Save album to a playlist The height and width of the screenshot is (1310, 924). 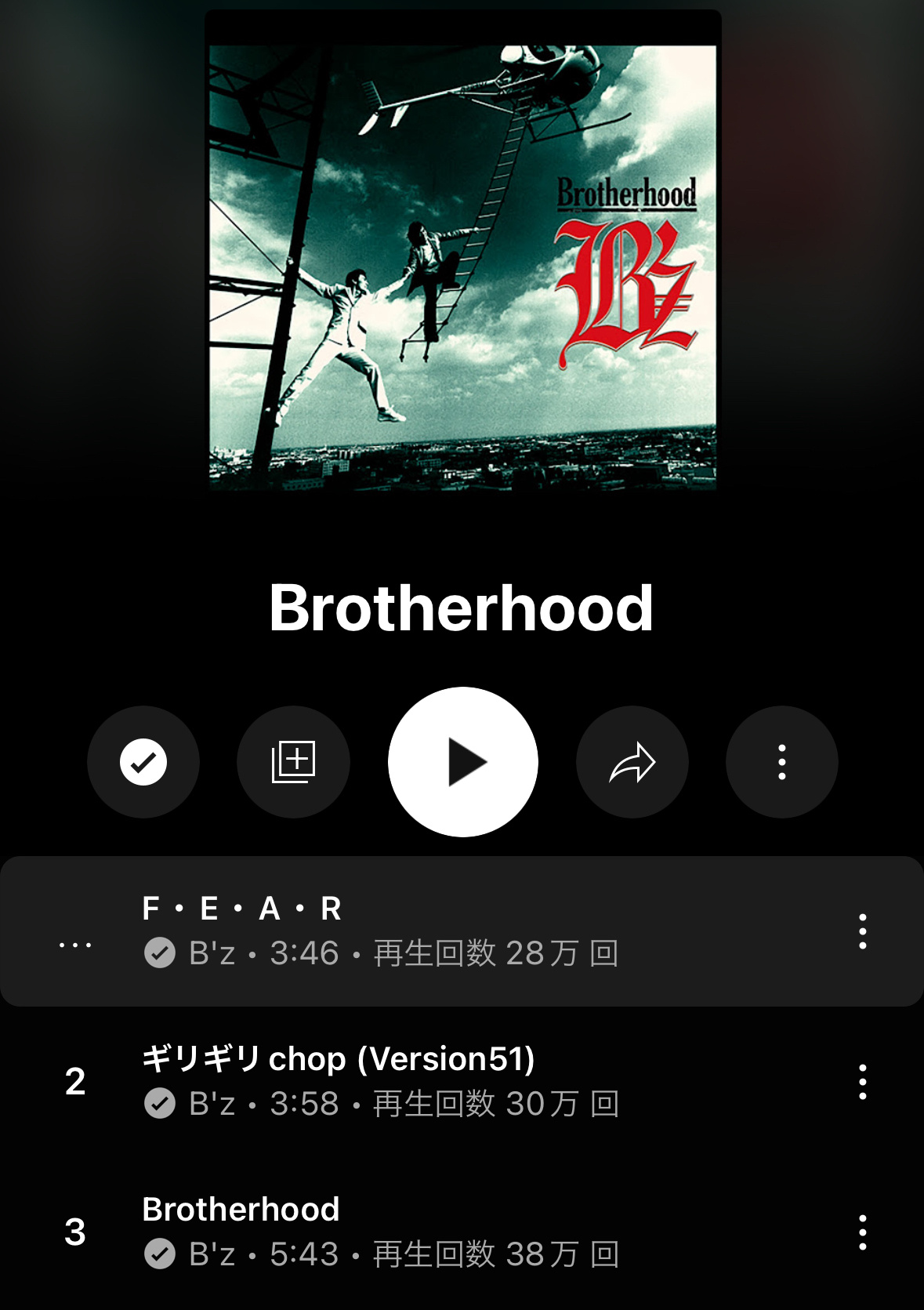click(x=293, y=762)
